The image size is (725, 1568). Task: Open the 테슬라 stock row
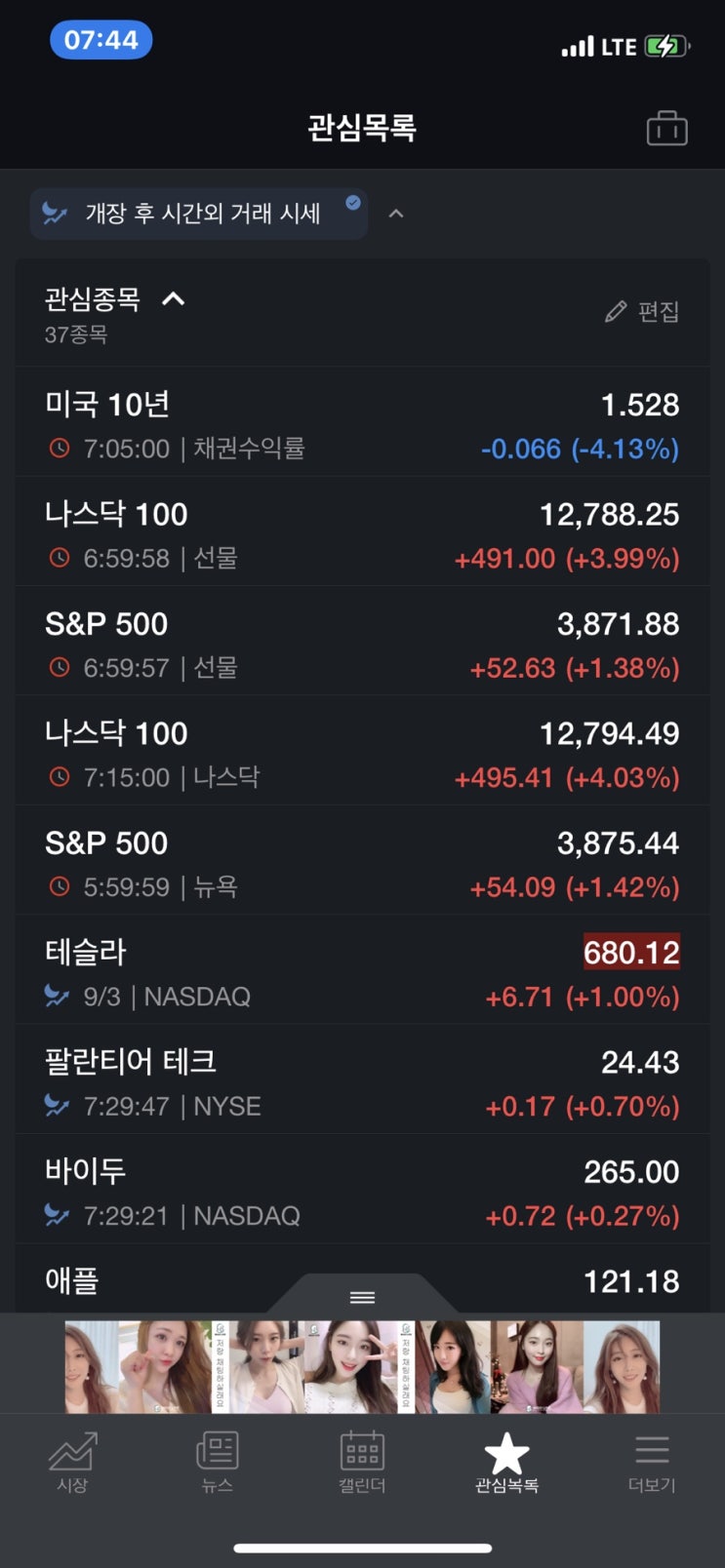[x=362, y=970]
